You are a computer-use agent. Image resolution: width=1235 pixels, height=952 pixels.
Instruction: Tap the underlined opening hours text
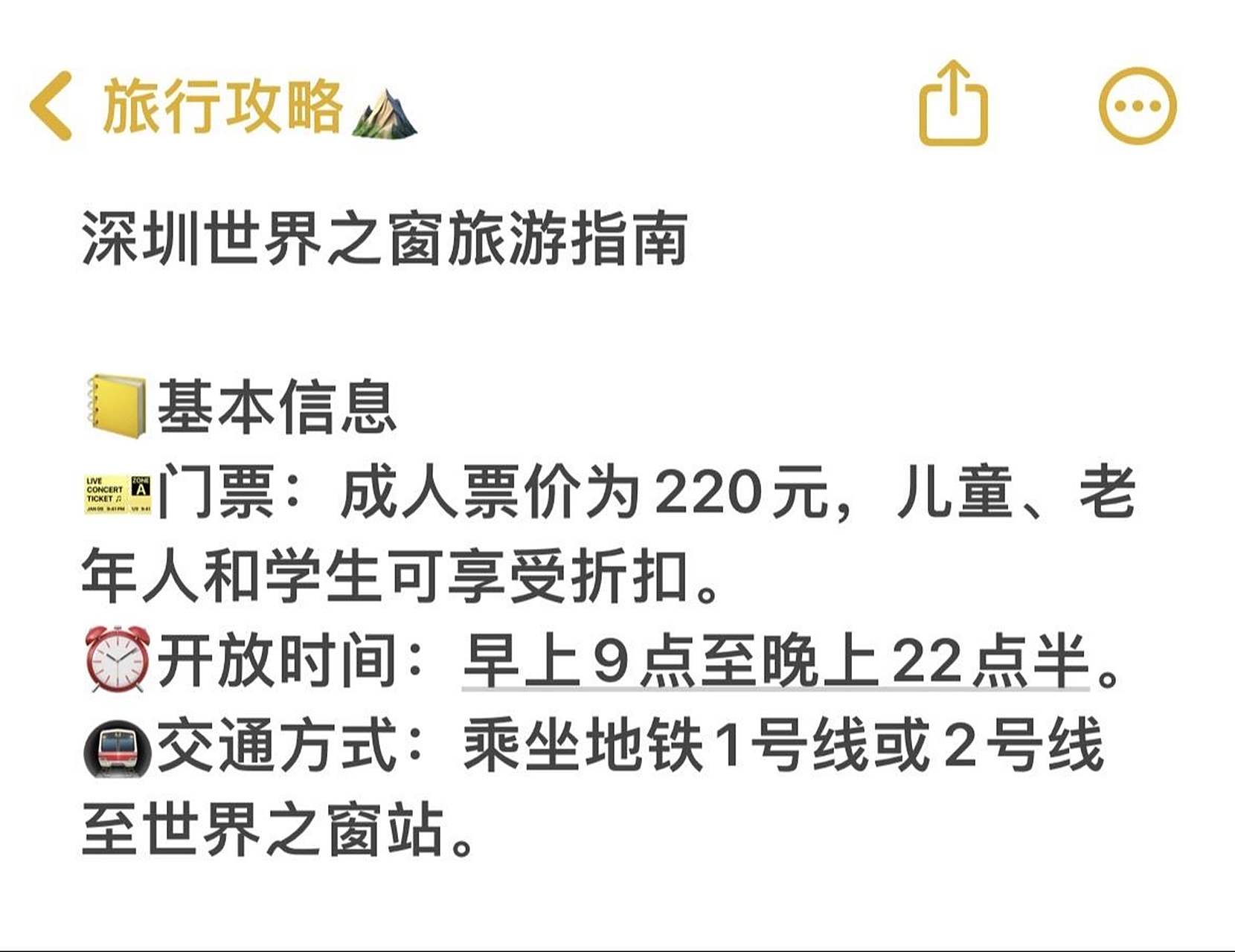pyautogui.click(x=774, y=661)
